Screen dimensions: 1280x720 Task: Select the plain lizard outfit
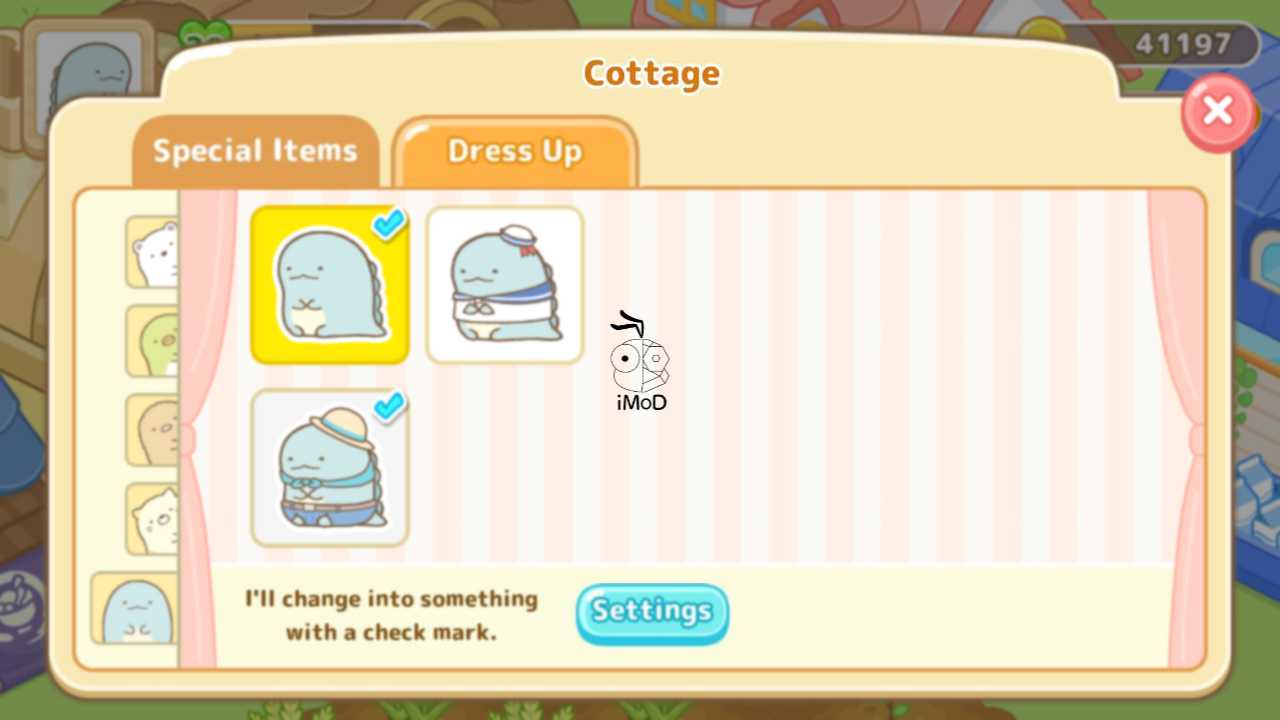tap(329, 285)
